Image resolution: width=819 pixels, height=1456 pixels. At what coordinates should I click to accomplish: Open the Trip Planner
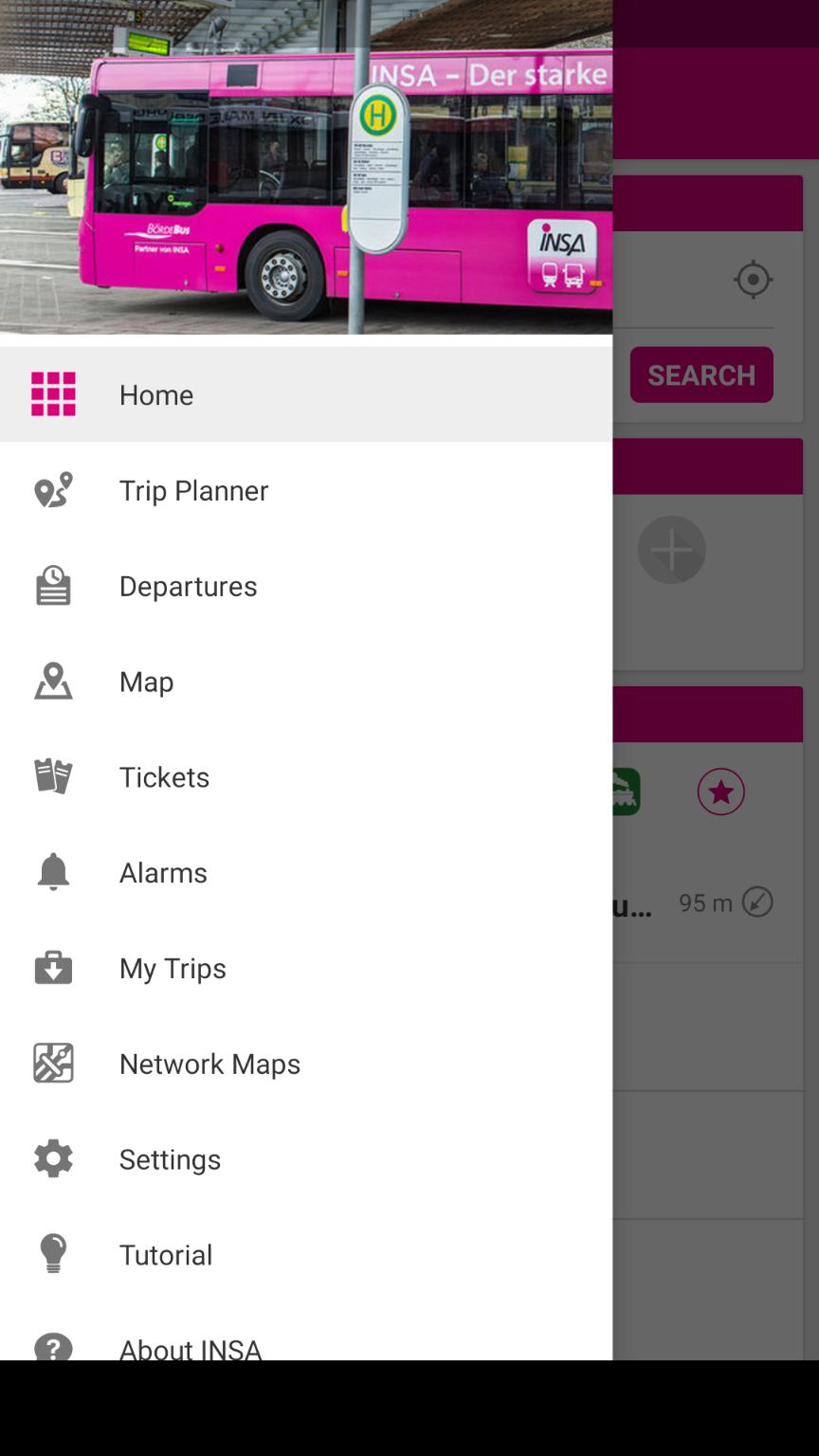306,490
